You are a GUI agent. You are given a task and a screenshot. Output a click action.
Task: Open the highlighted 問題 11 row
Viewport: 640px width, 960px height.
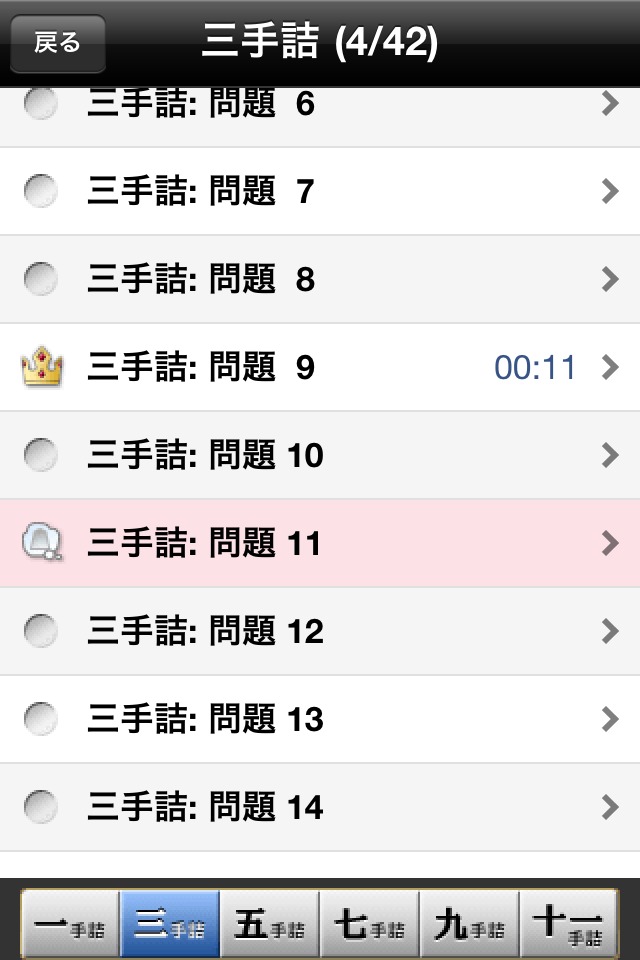pos(320,543)
